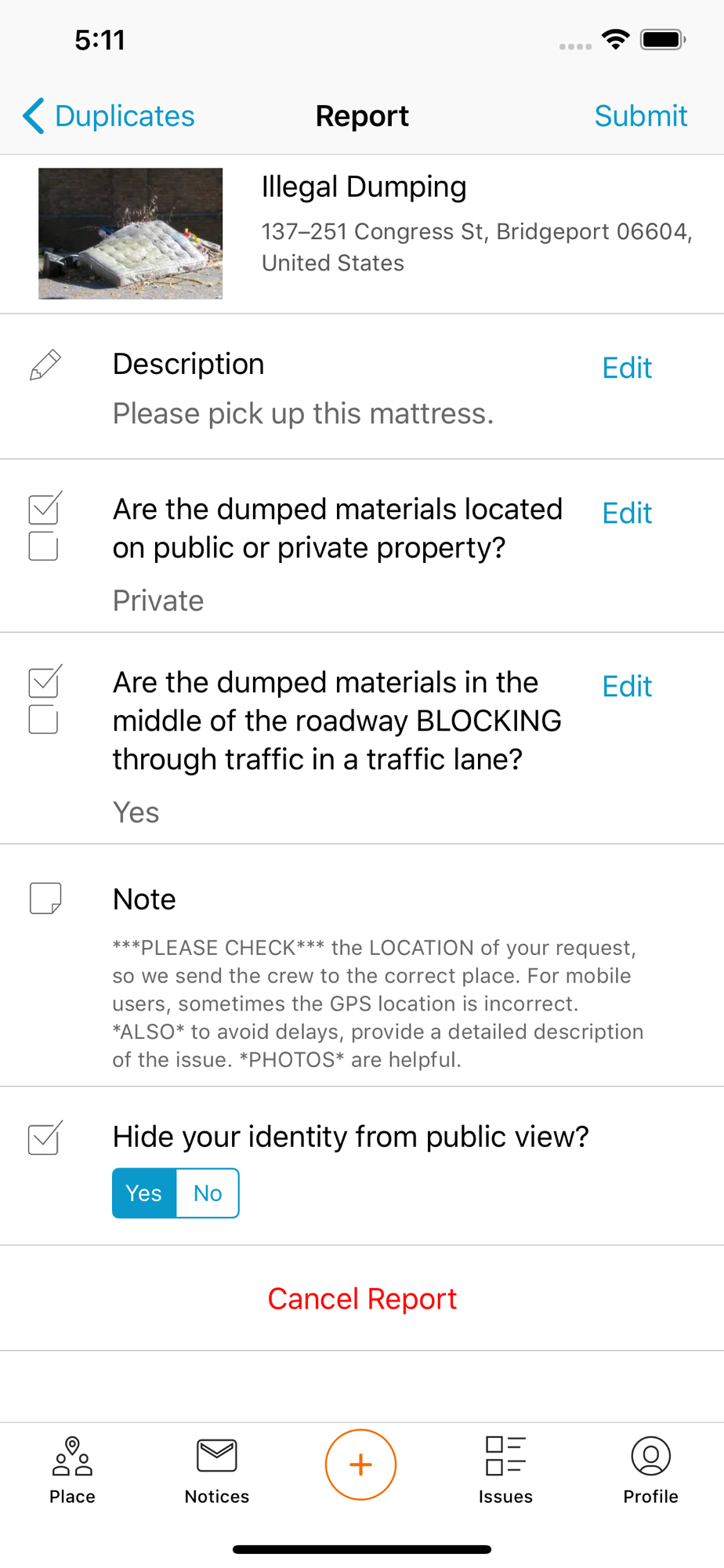Switch to the Issues tab
This screenshot has height=1568, width=724.
(505, 1470)
